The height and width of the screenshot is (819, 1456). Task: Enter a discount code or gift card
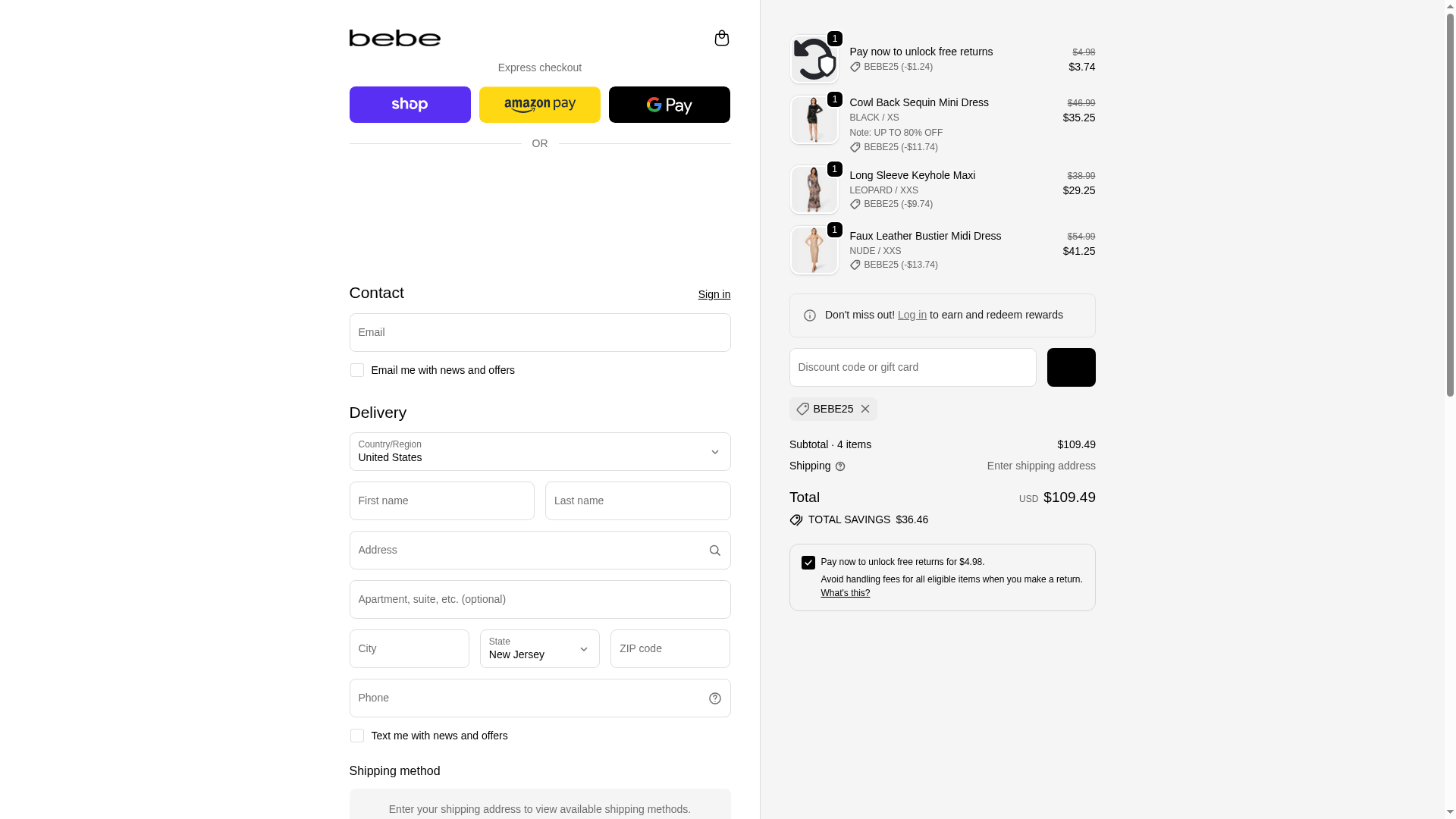tap(912, 367)
